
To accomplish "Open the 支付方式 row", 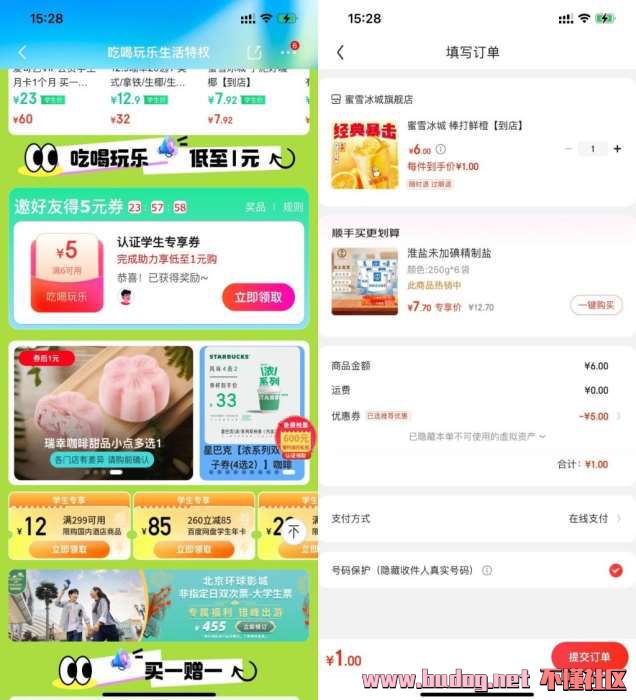I will (476, 519).
